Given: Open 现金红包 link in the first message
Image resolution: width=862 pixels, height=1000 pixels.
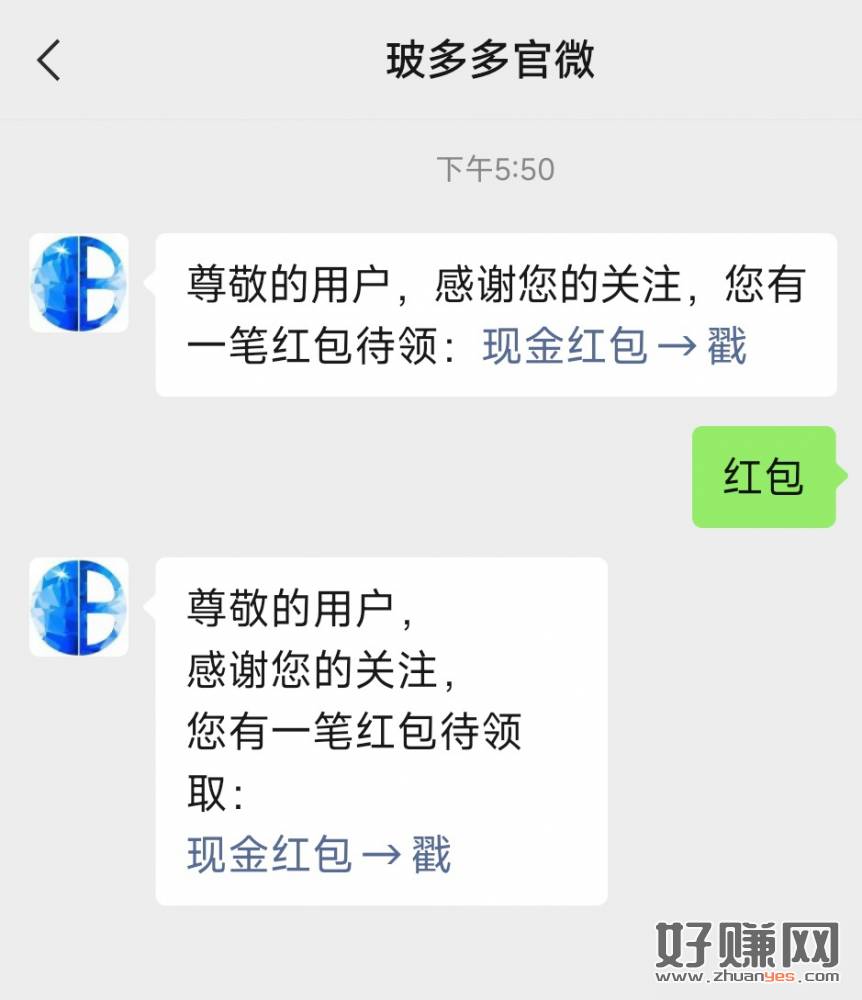Looking at the screenshot, I should [x=614, y=346].
